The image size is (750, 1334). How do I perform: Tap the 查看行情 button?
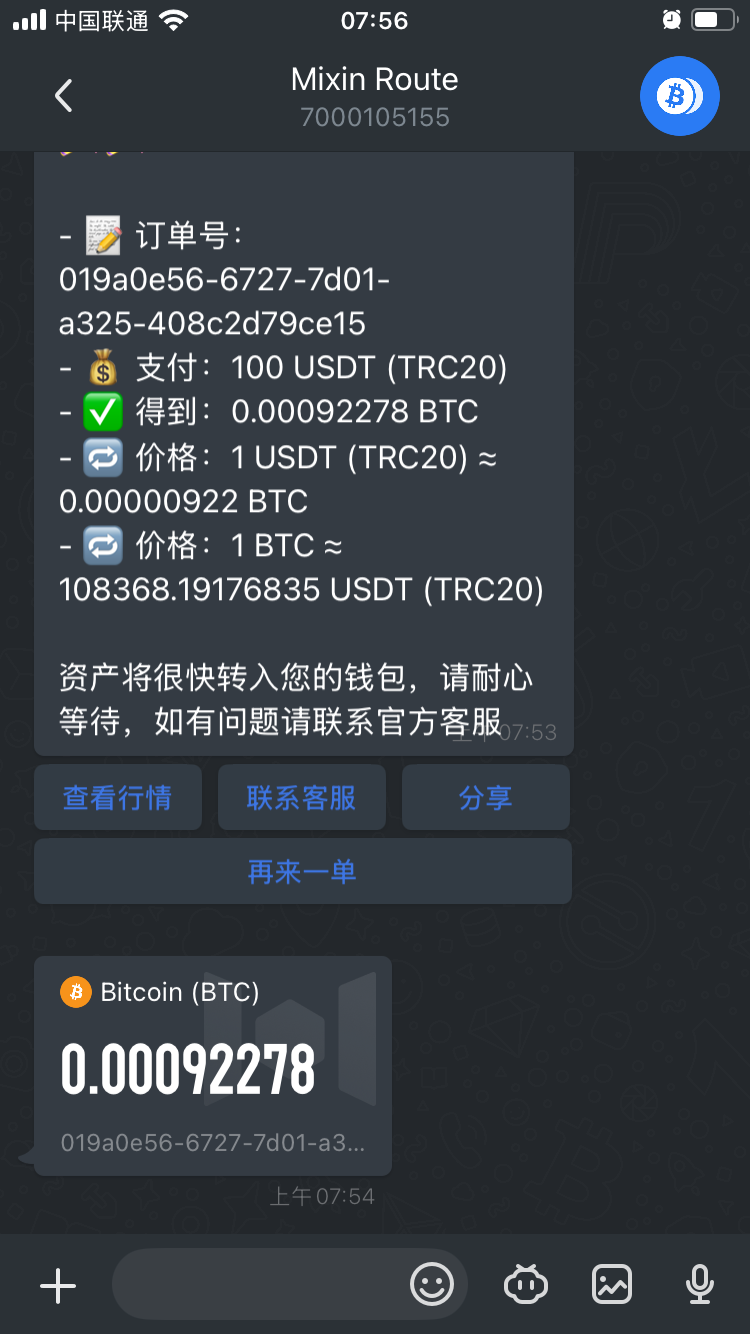(x=118, y=798)
